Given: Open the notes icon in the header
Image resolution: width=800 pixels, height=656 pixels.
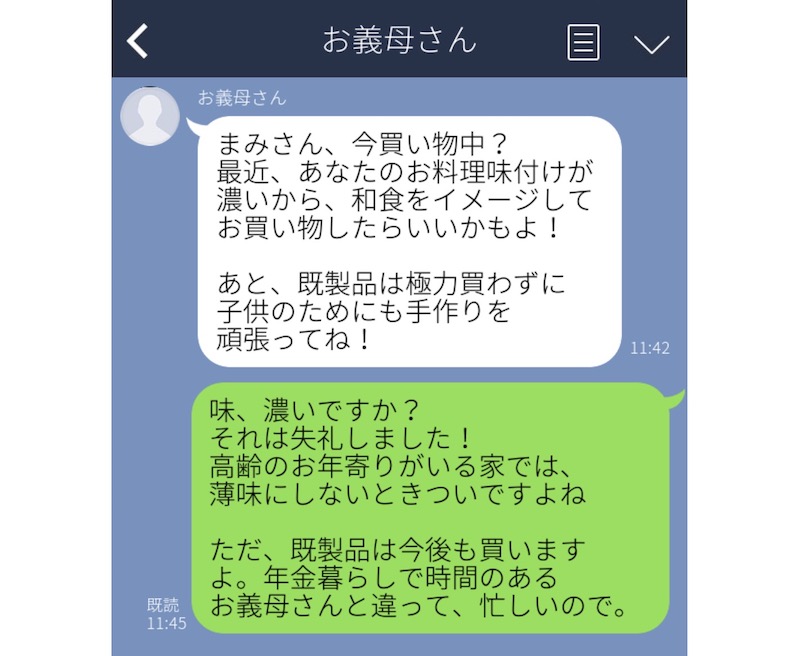Looking at the screenshot, I should (583, 42).
